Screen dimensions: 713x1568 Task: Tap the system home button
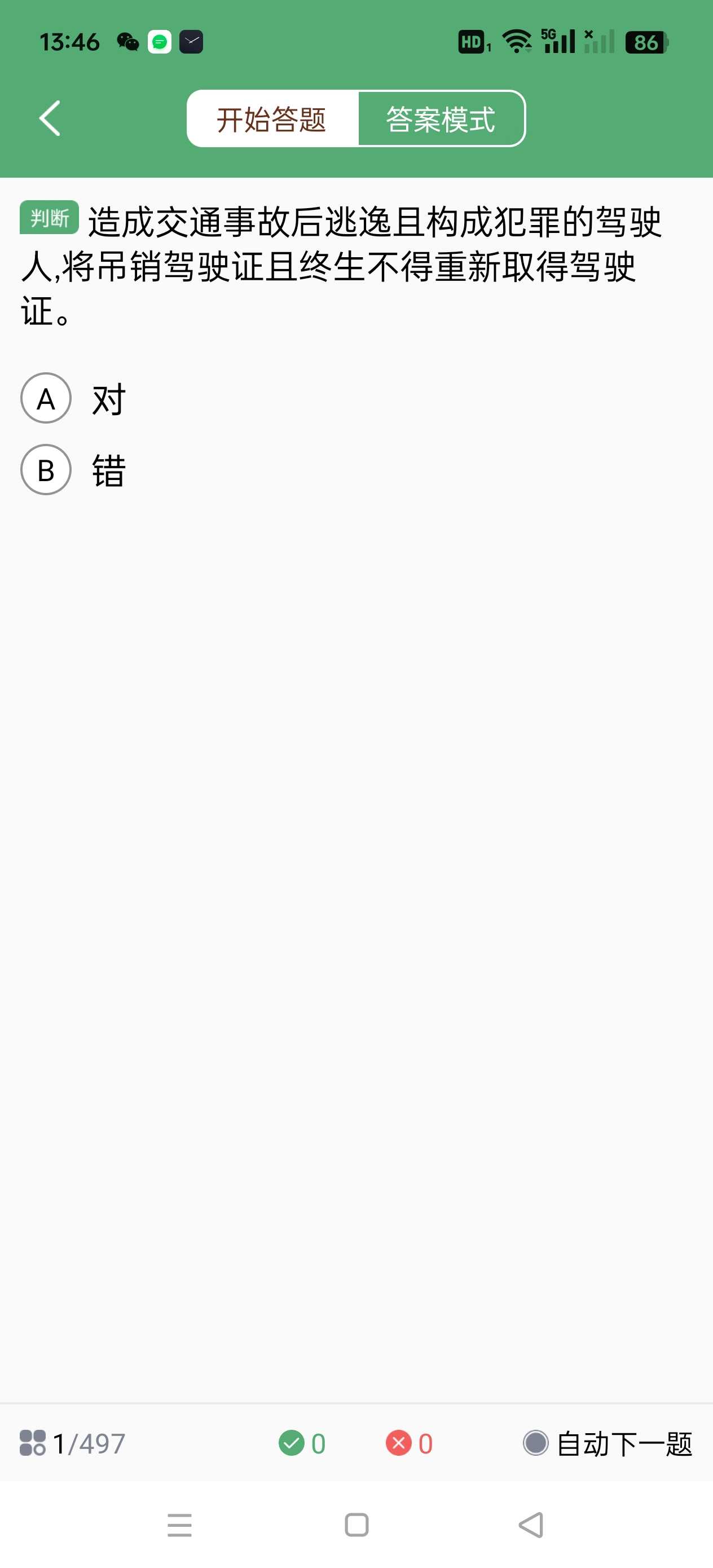[x=356, y=1525]
